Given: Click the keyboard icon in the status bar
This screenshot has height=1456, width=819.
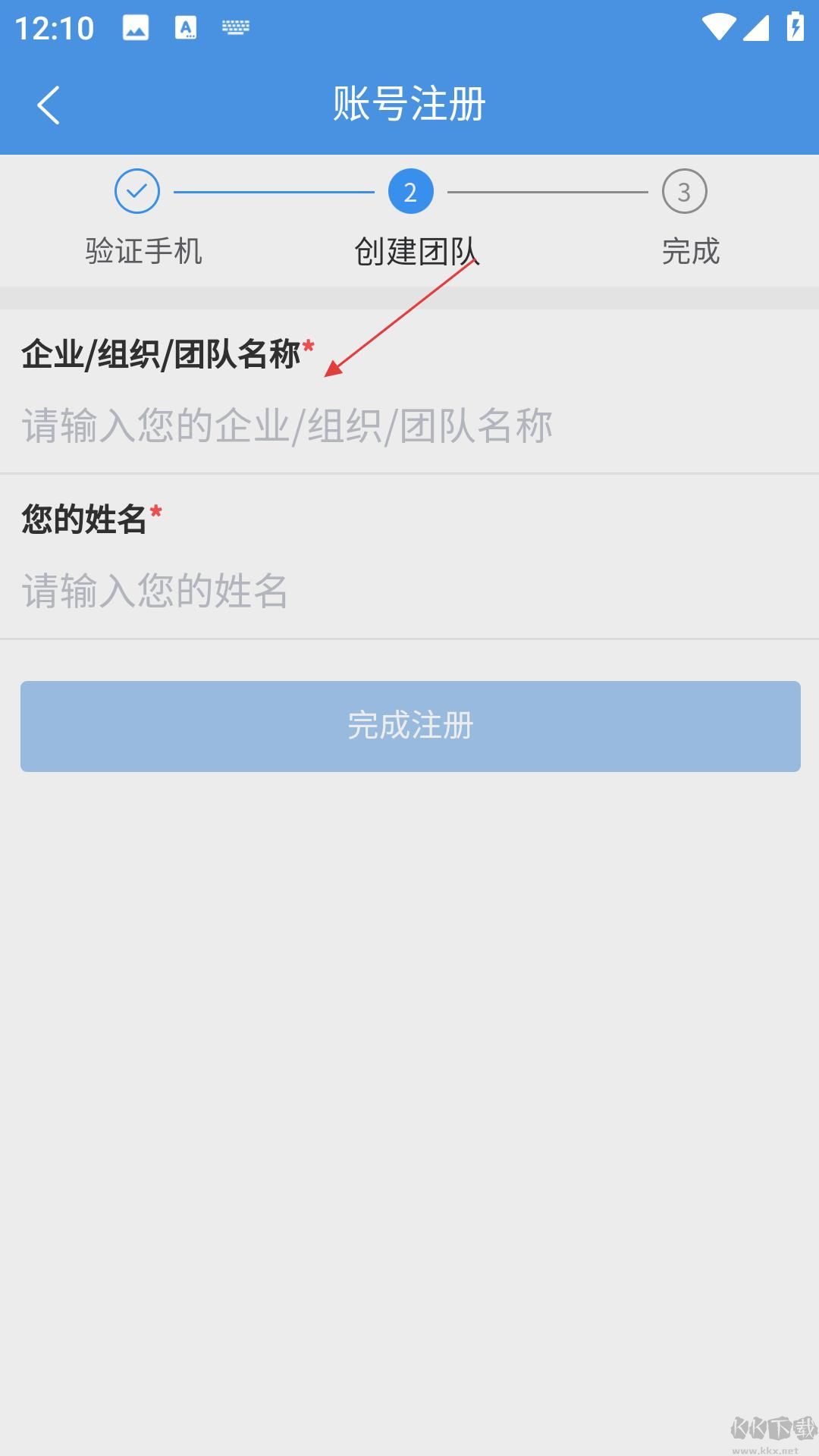Looking at the screenshot, I should point(235,28).
